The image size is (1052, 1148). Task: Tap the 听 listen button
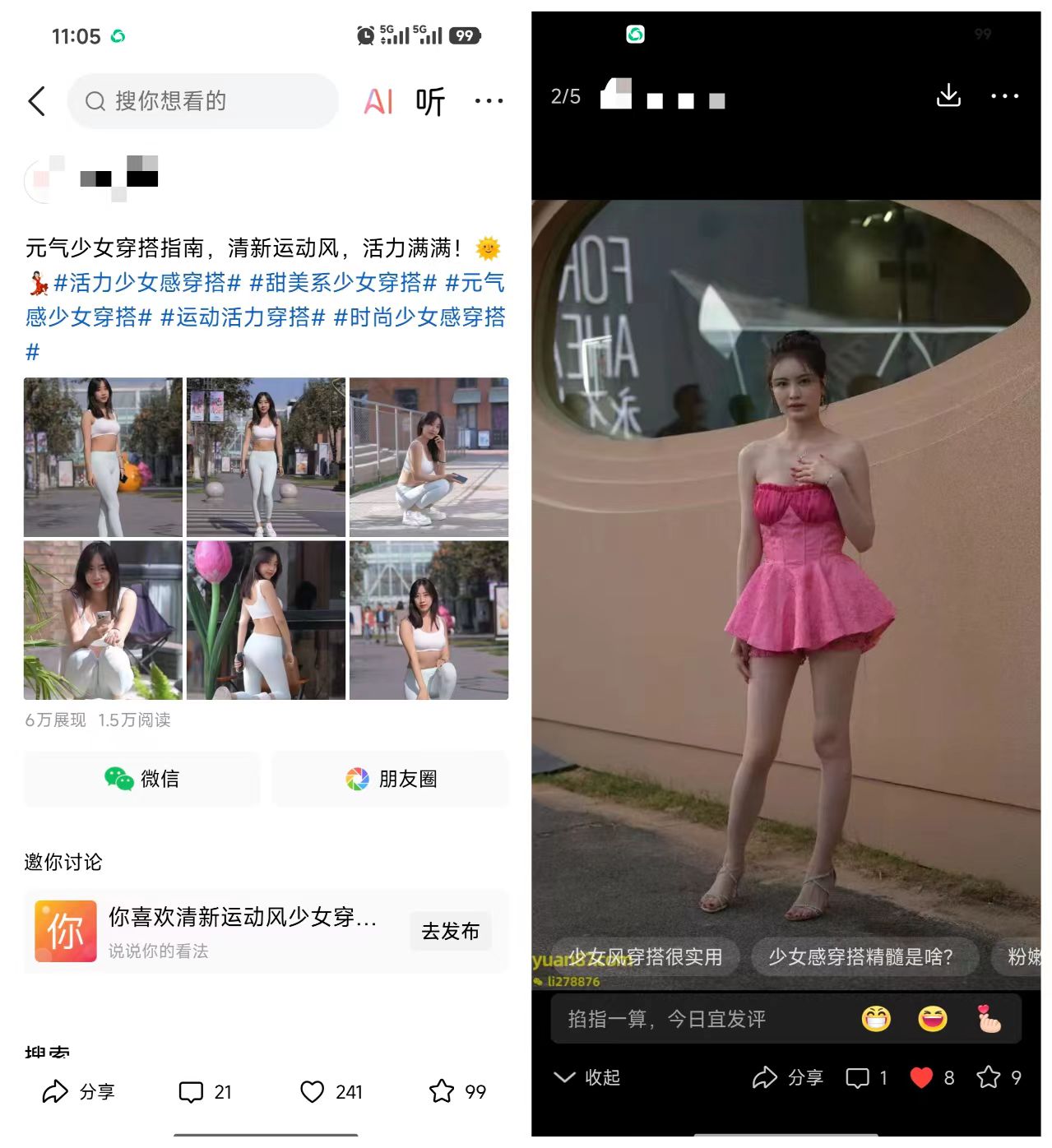(429, 101)
